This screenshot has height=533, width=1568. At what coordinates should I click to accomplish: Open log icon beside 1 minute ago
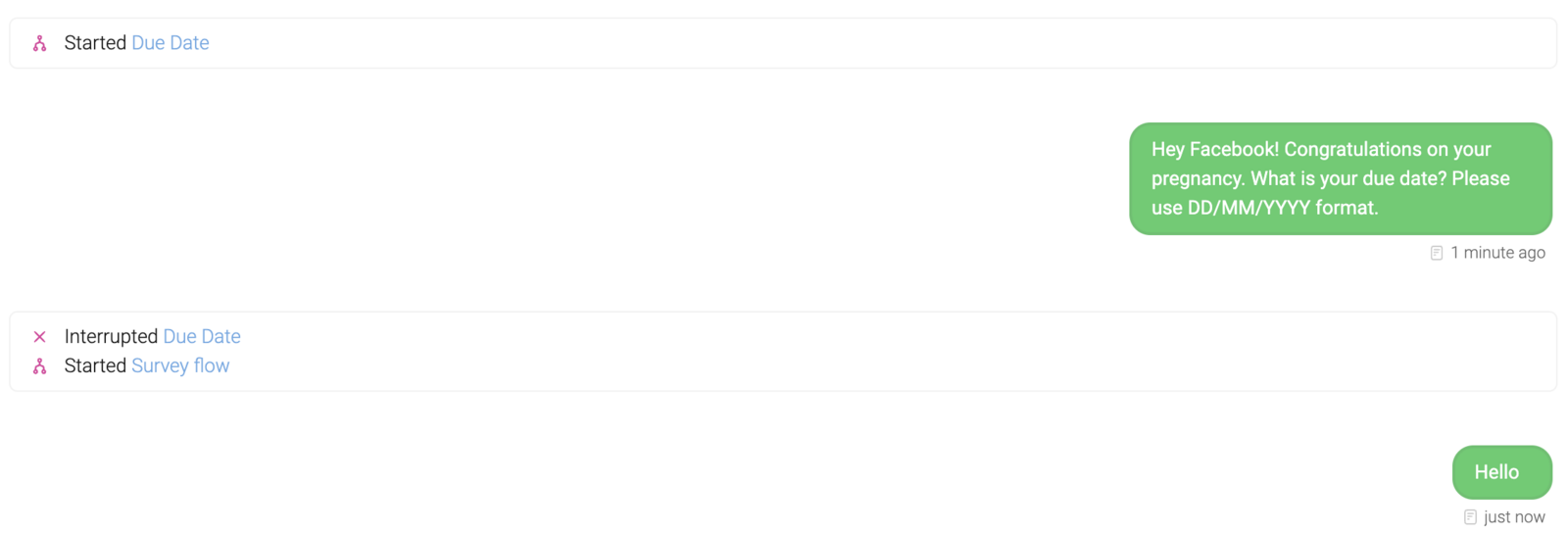tap(1436, 253)
